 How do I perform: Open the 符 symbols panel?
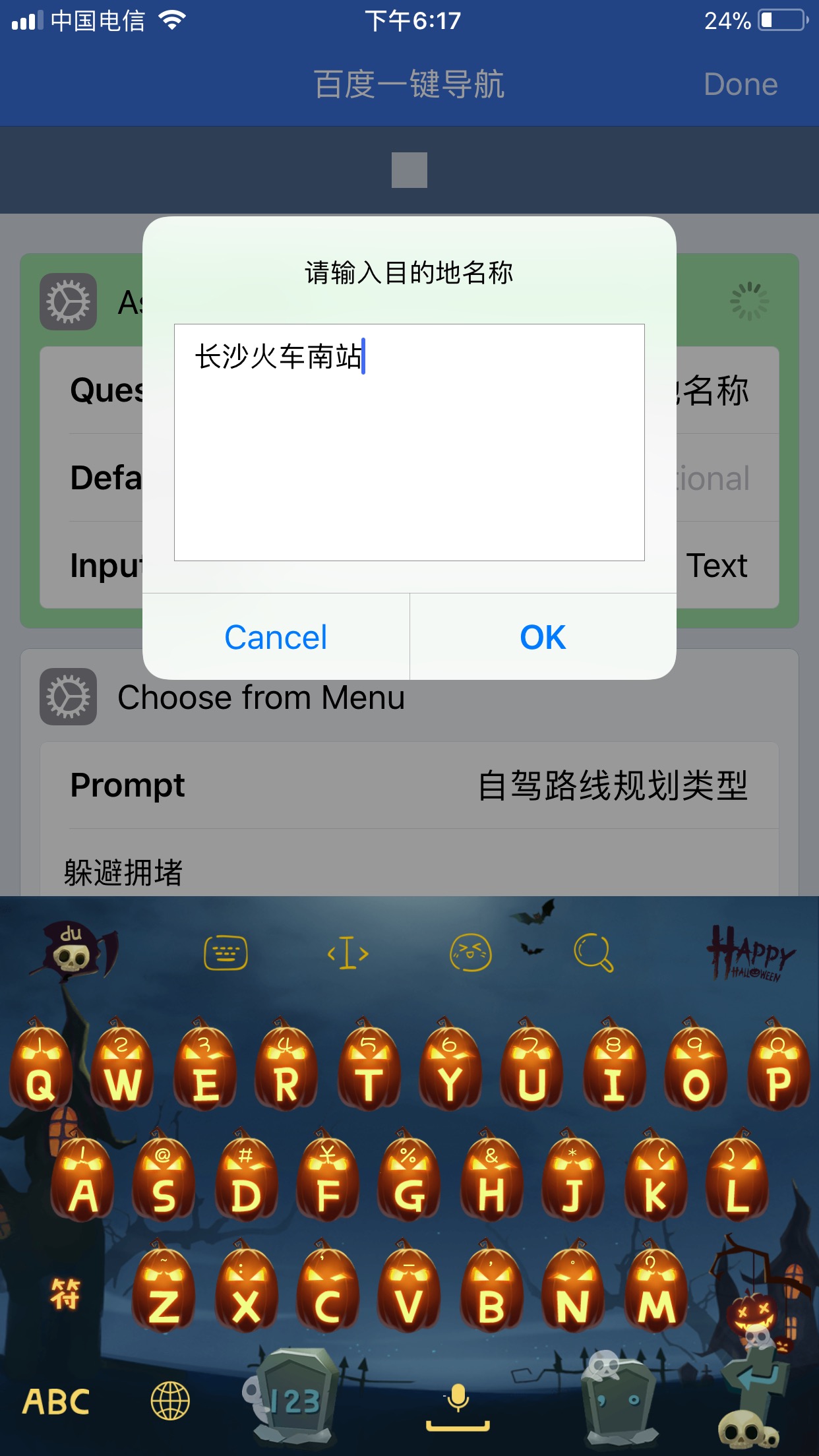pyautogui.click(x=65, y=1294)
